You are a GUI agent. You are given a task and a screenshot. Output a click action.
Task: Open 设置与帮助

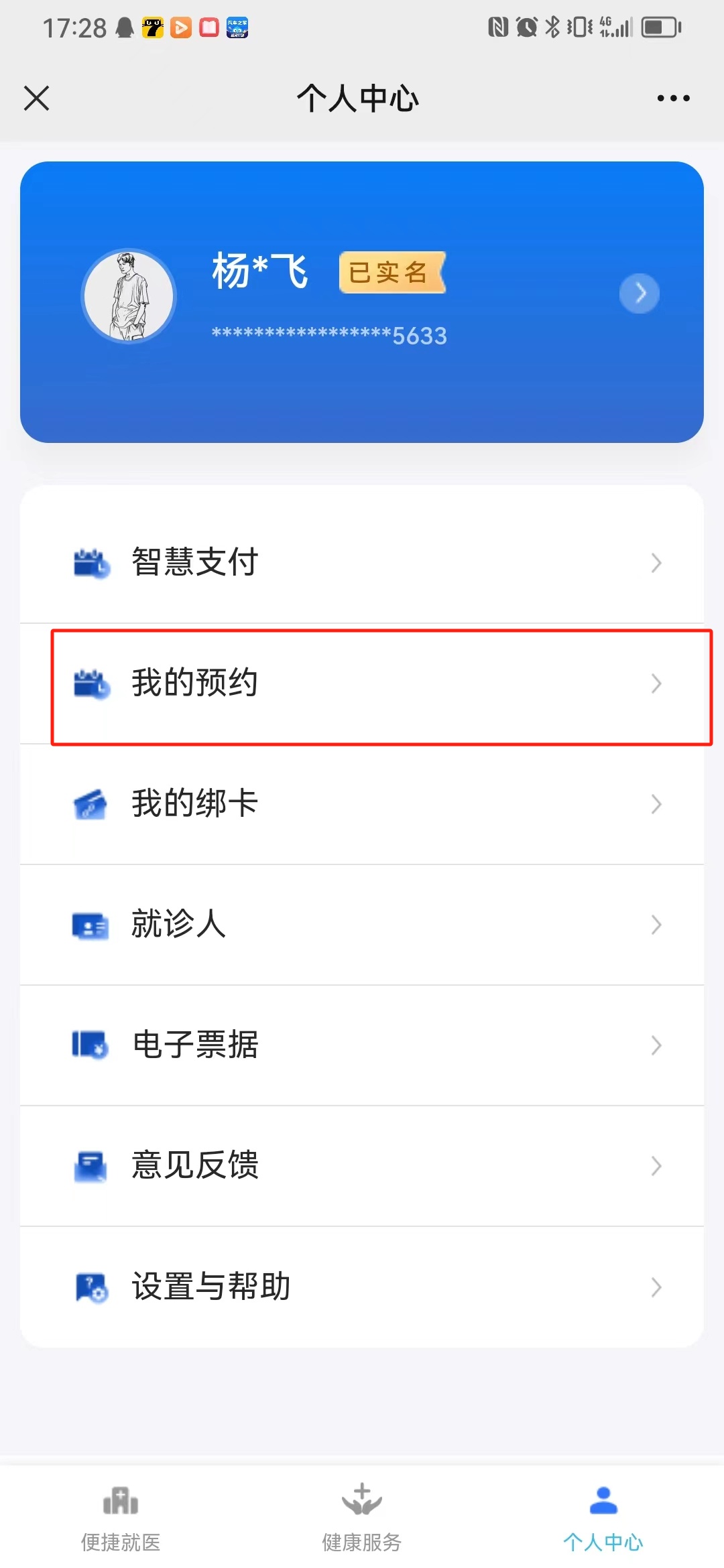[362, 1287]
